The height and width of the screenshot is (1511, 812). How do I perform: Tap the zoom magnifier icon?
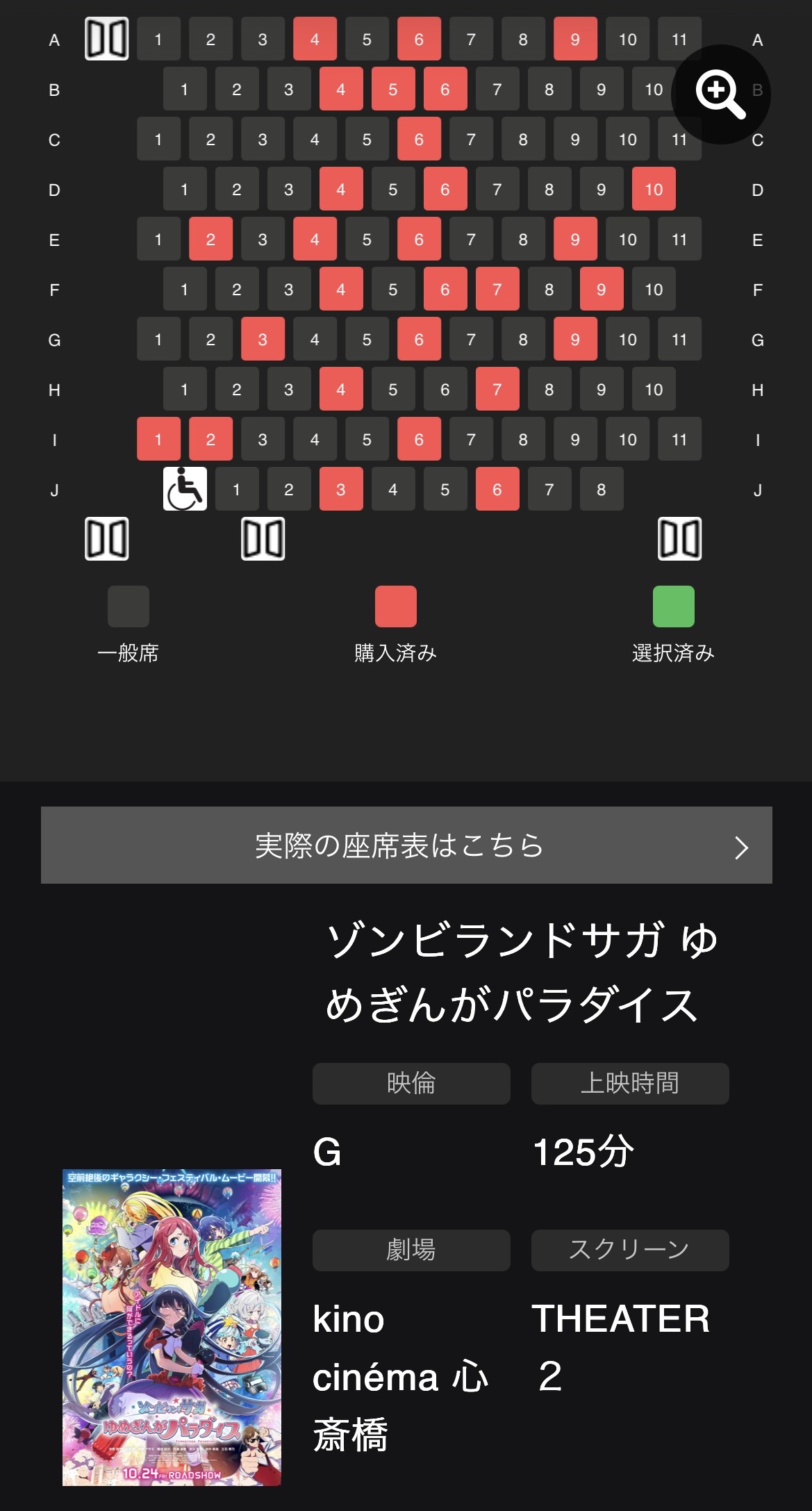tap(721, 94)
